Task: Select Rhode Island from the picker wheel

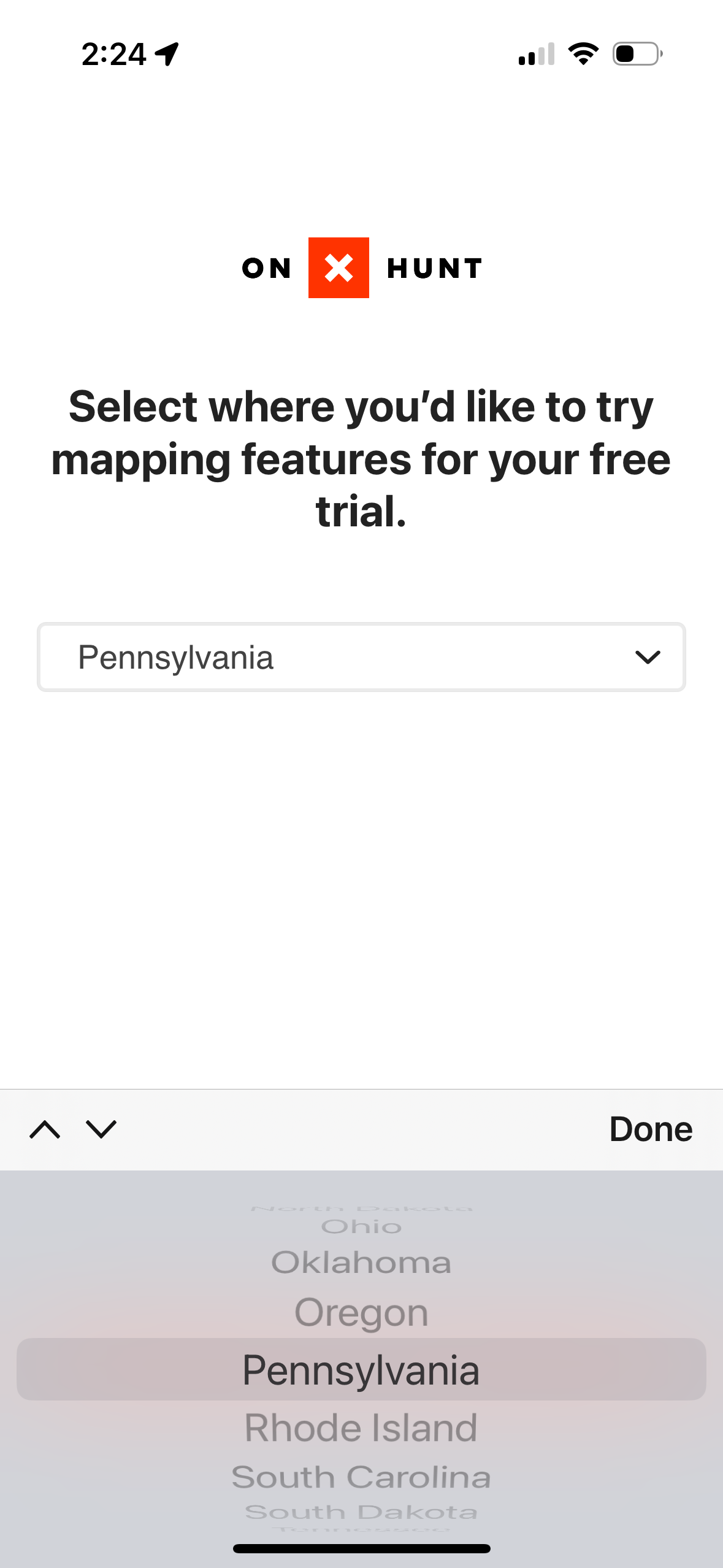Action: [x=361, y=1428]
